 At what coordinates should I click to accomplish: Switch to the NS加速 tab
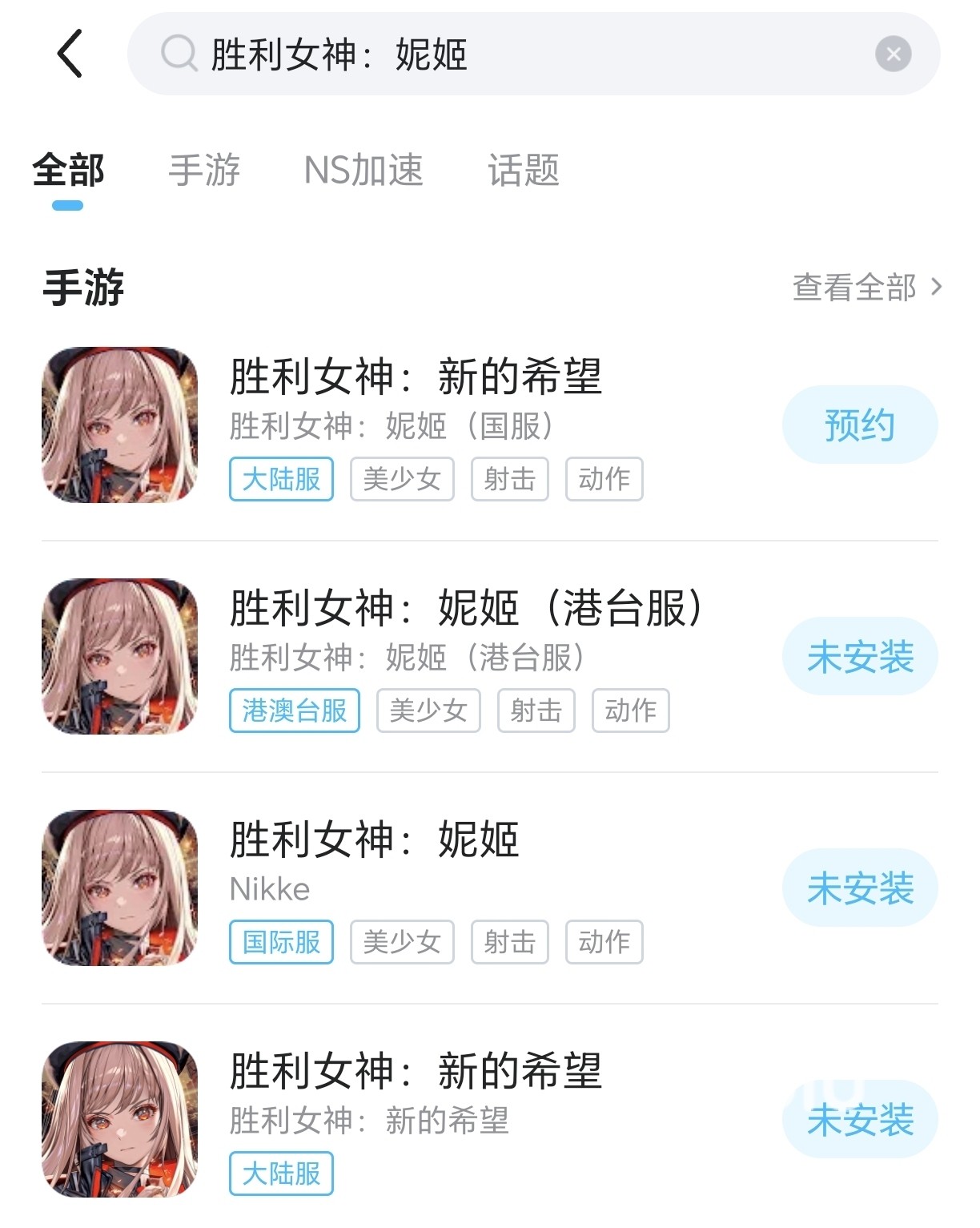click(x=363, y=171)
